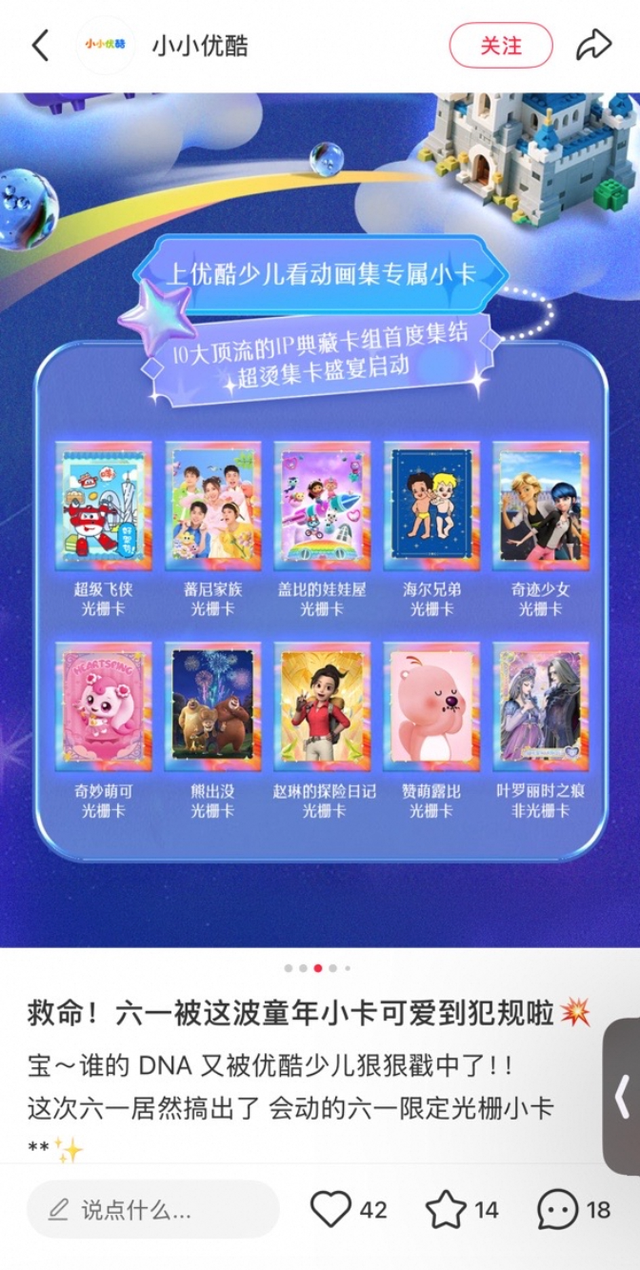Like this post with the heart
Image resolution: width=640 pixels, height=1270 pixels.
point(331,1210)
